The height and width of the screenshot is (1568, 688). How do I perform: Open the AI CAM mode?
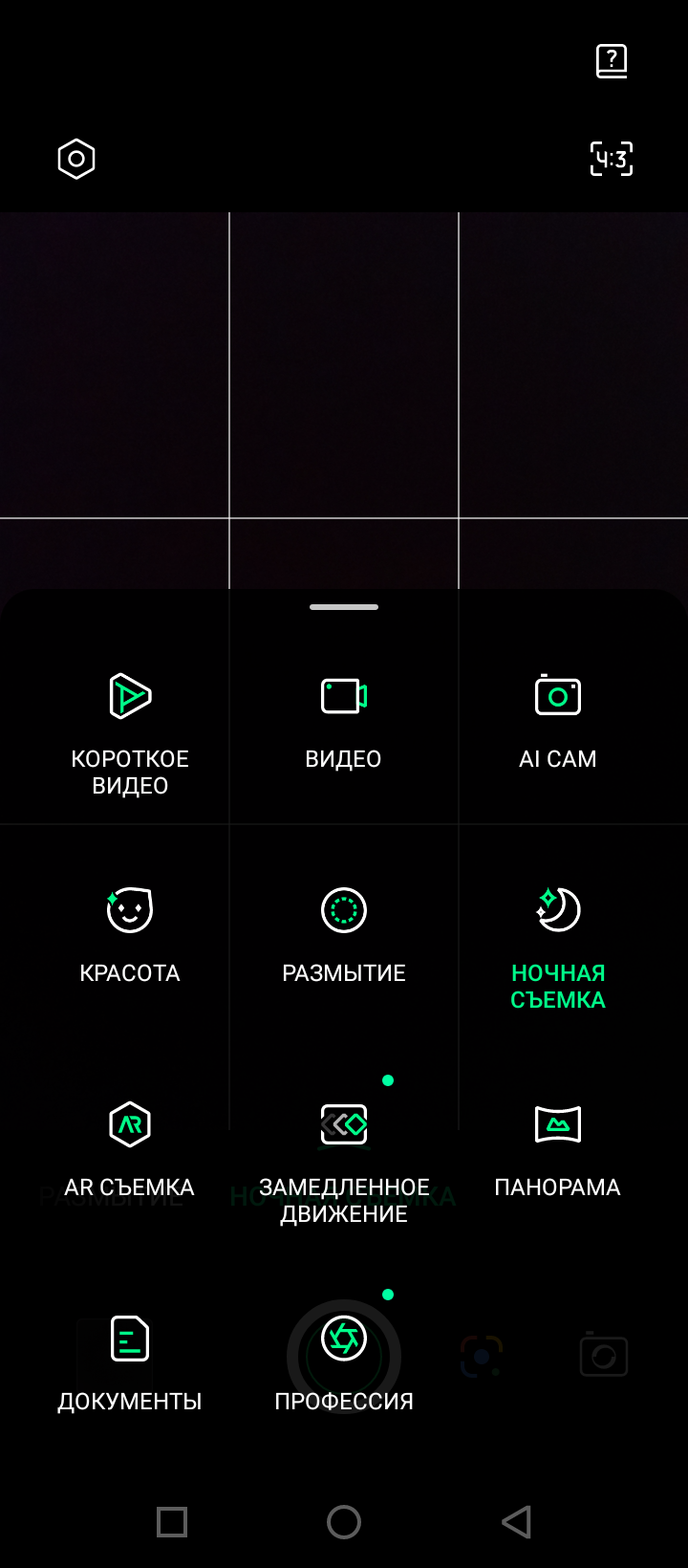pyautogui.click(x=557, y=719)
